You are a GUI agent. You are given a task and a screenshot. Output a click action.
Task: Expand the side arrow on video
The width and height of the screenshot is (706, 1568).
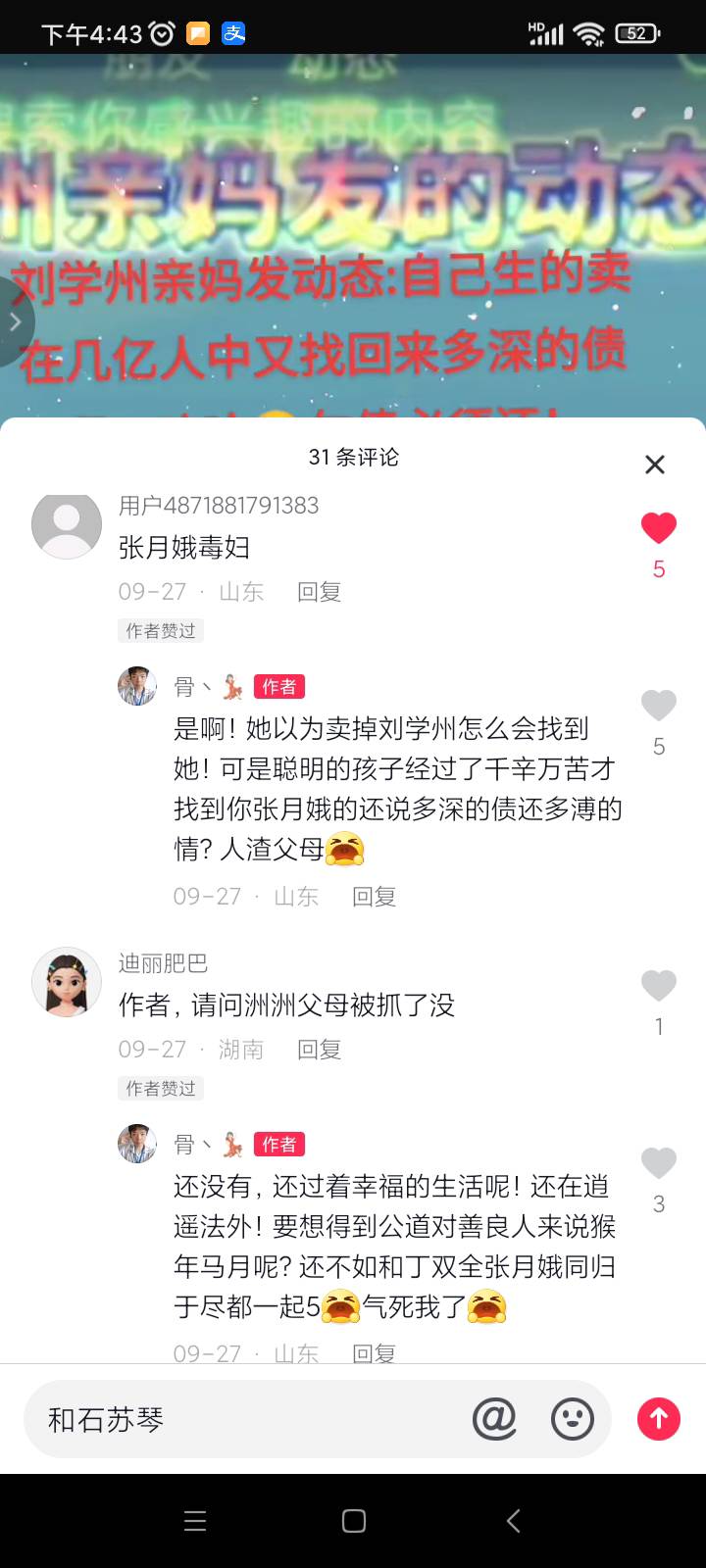[15, 321]
